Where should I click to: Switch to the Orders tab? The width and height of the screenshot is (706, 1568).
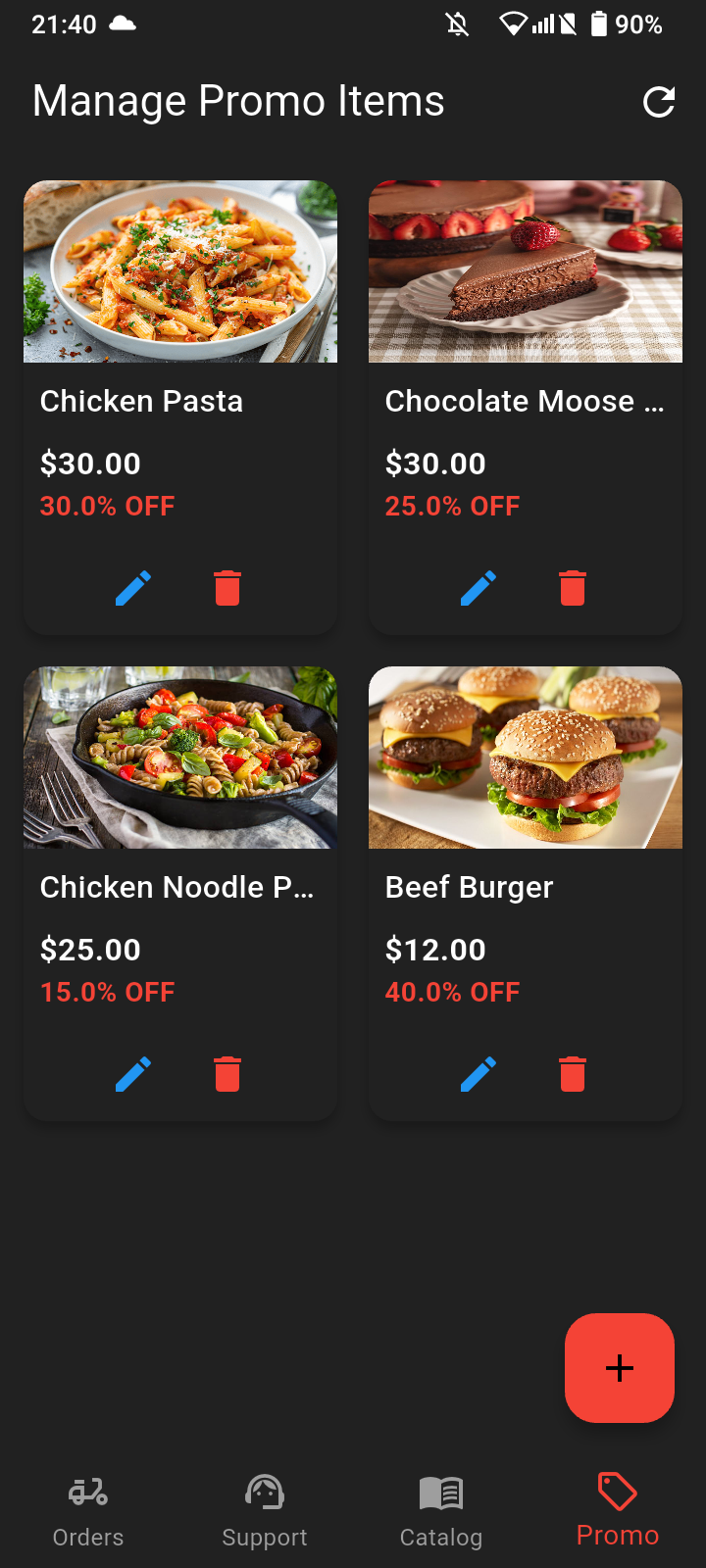tap(88, 1511)
